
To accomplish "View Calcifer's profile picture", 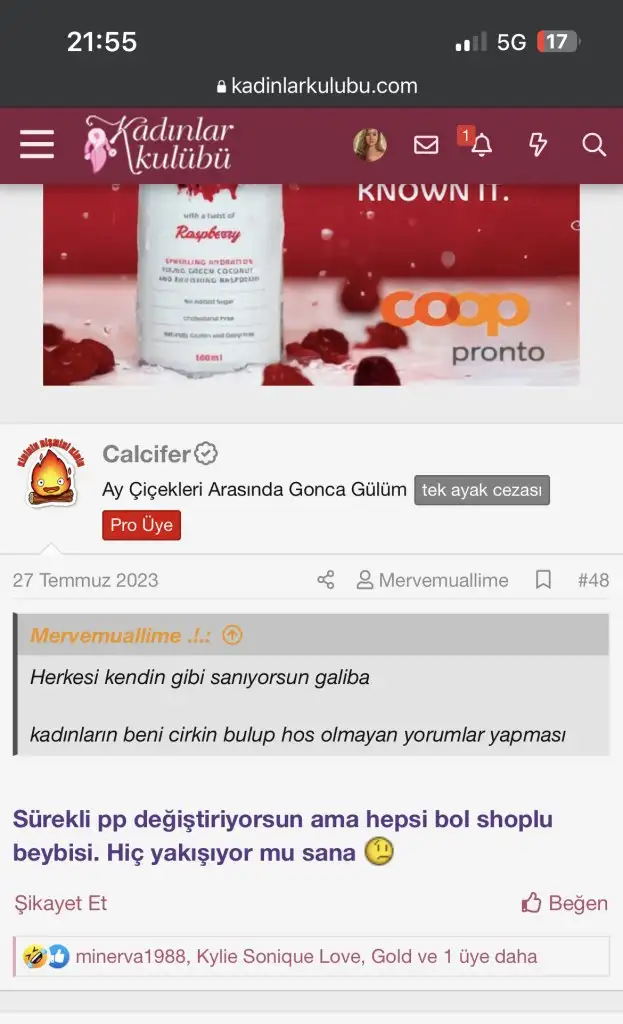I will [x=50, y=476].
